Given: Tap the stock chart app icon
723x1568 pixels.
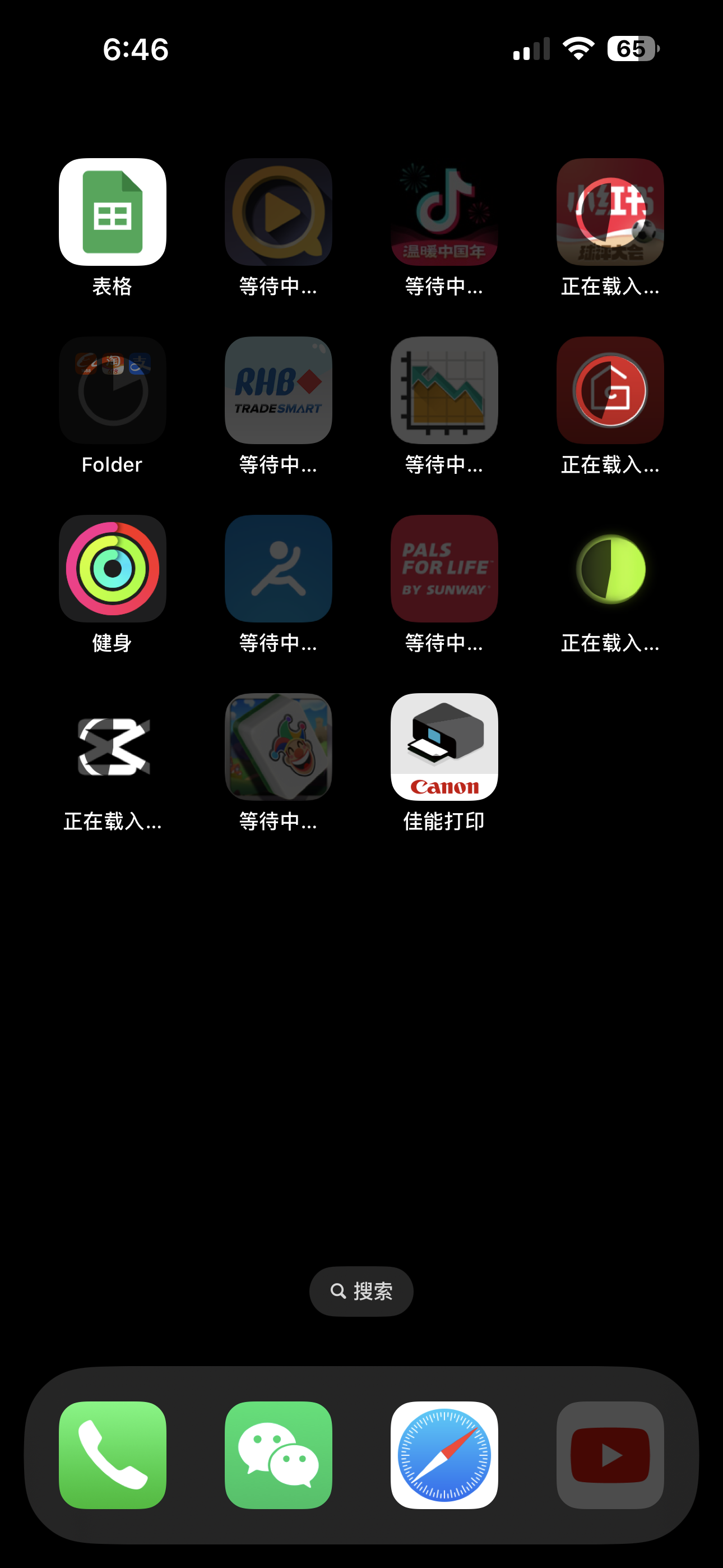Looking at the screenshot, I should tap(444, 390).
